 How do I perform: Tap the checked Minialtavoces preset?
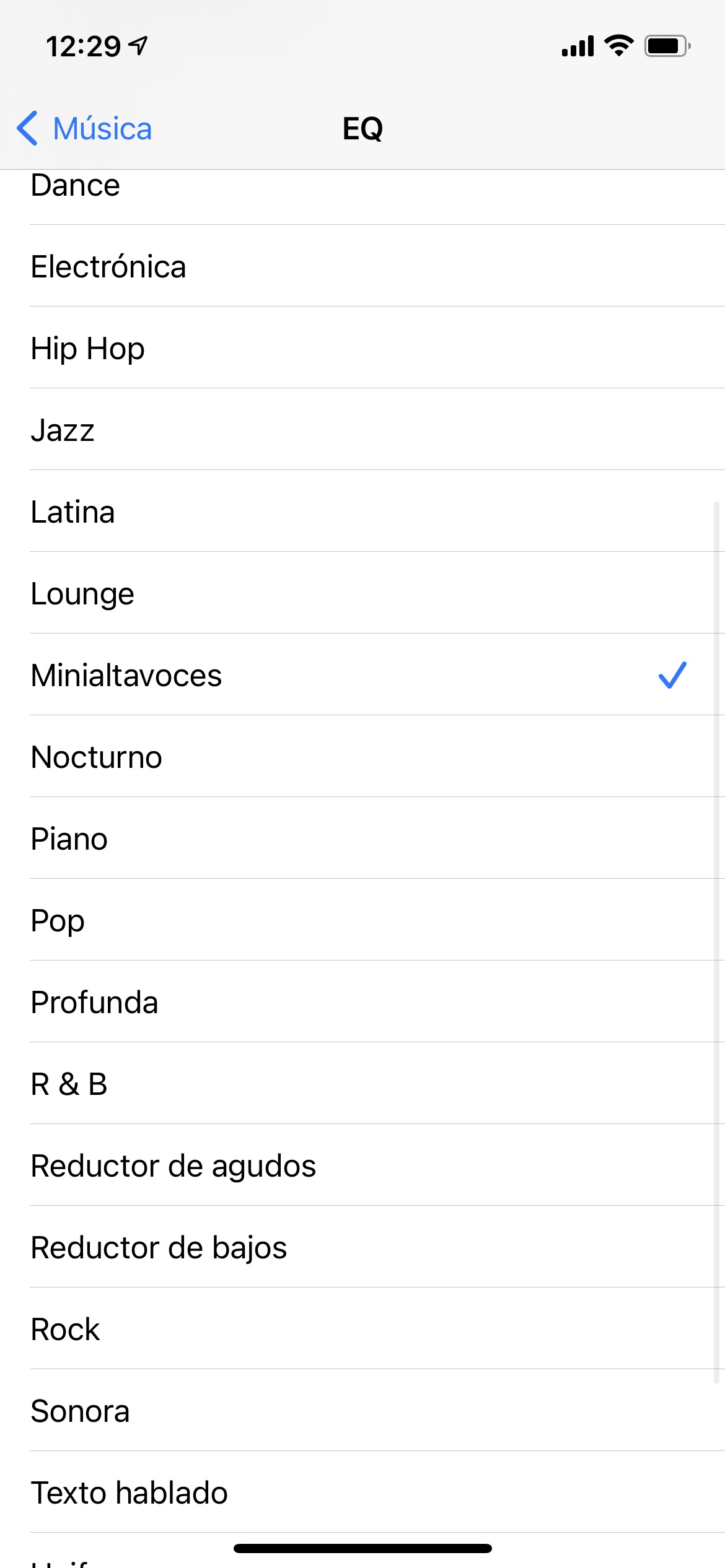[362, 674]
